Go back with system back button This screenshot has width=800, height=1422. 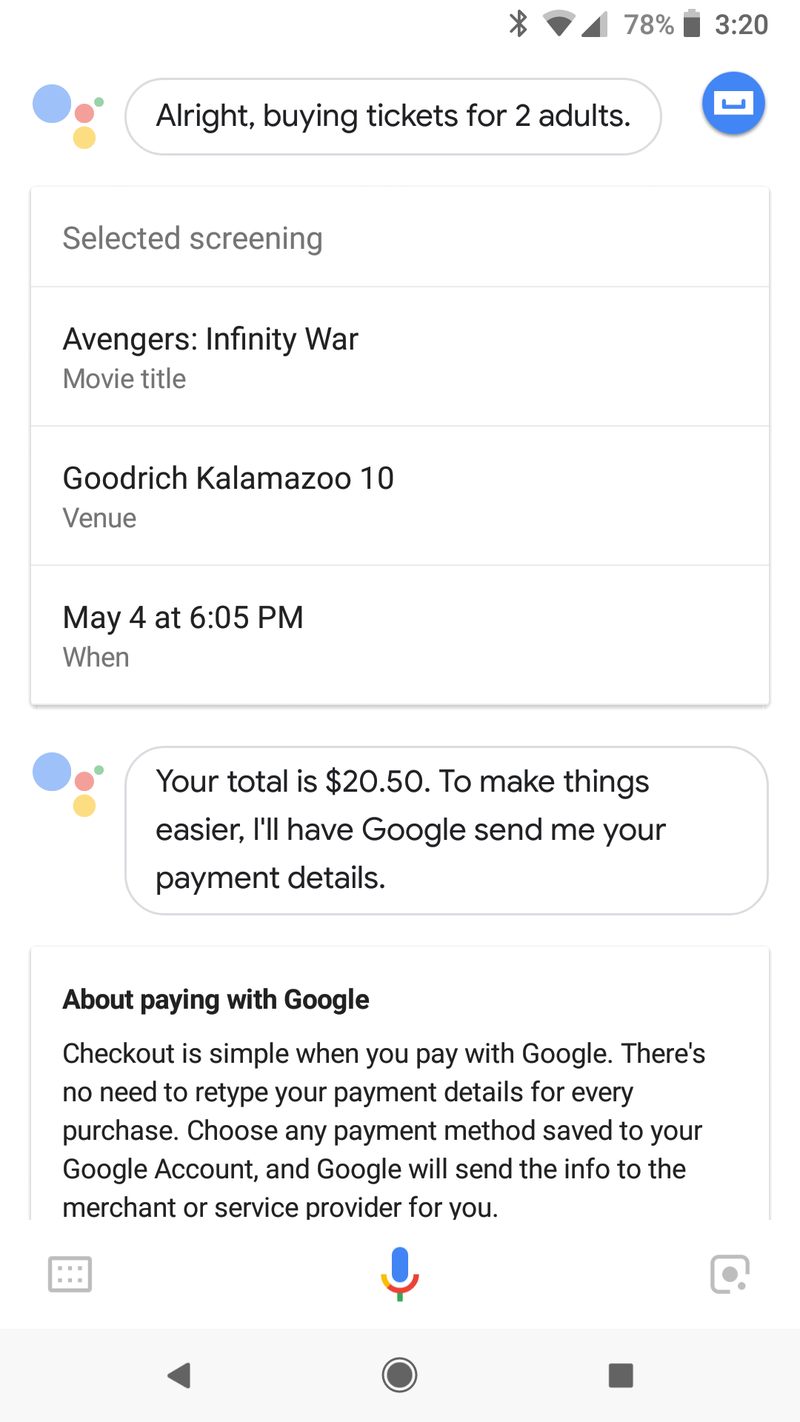pyautogui.click(x=179, y=1376)
